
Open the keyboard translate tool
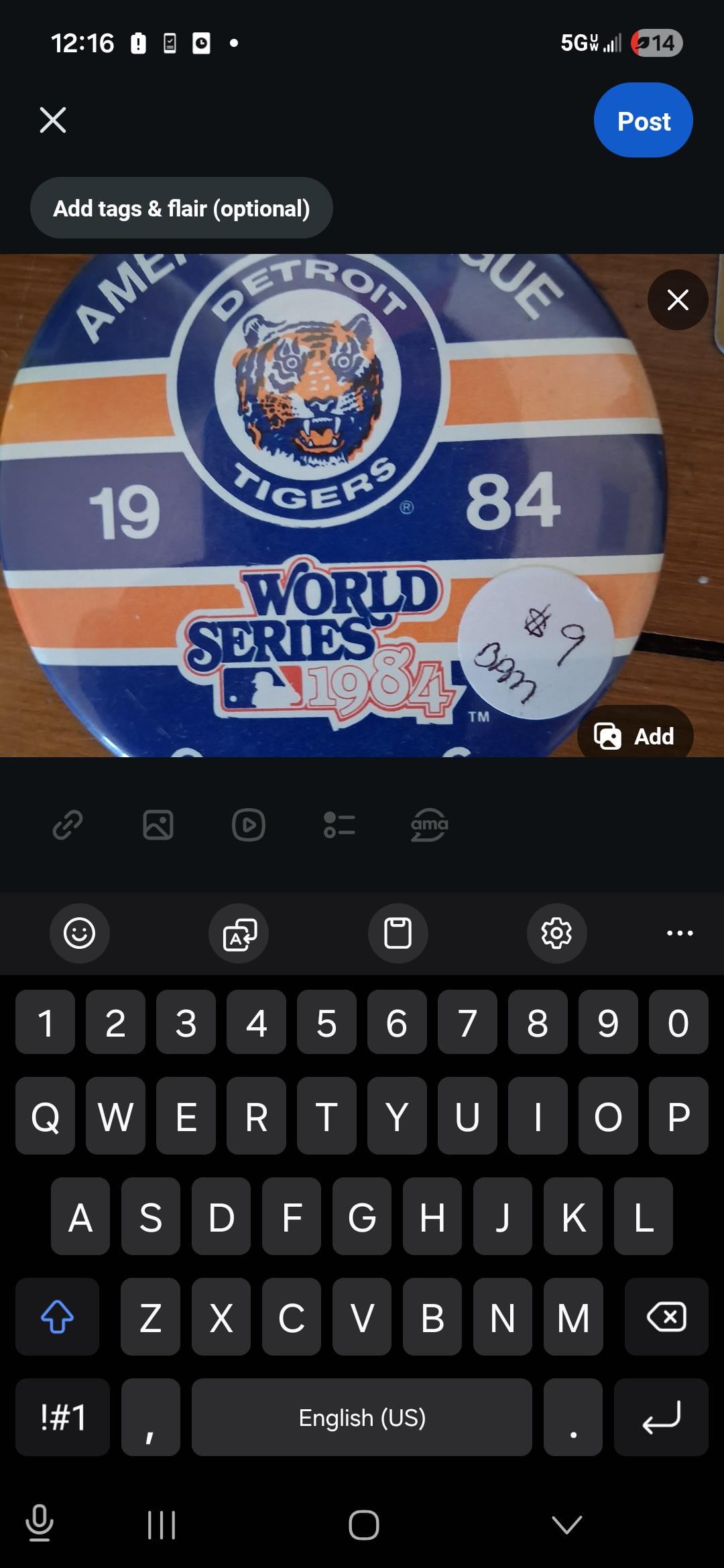click(x=239, y=933)
